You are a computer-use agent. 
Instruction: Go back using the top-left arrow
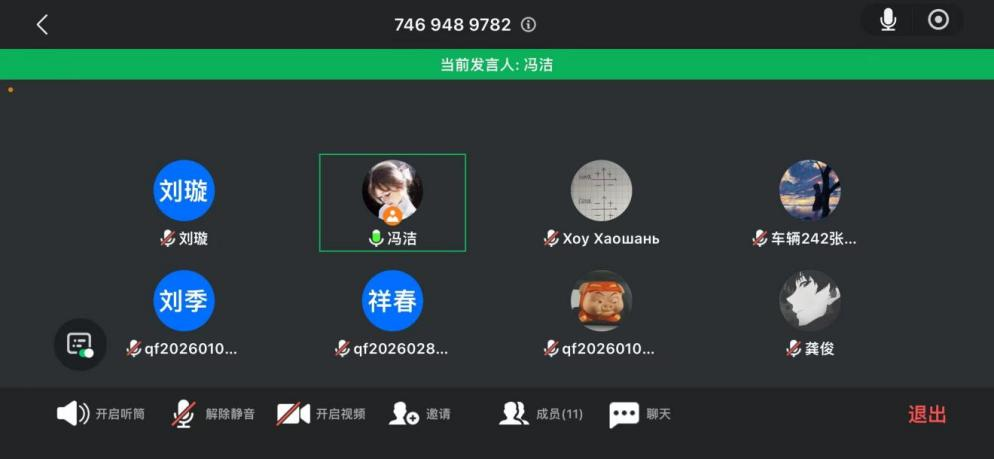pos(42,25)
